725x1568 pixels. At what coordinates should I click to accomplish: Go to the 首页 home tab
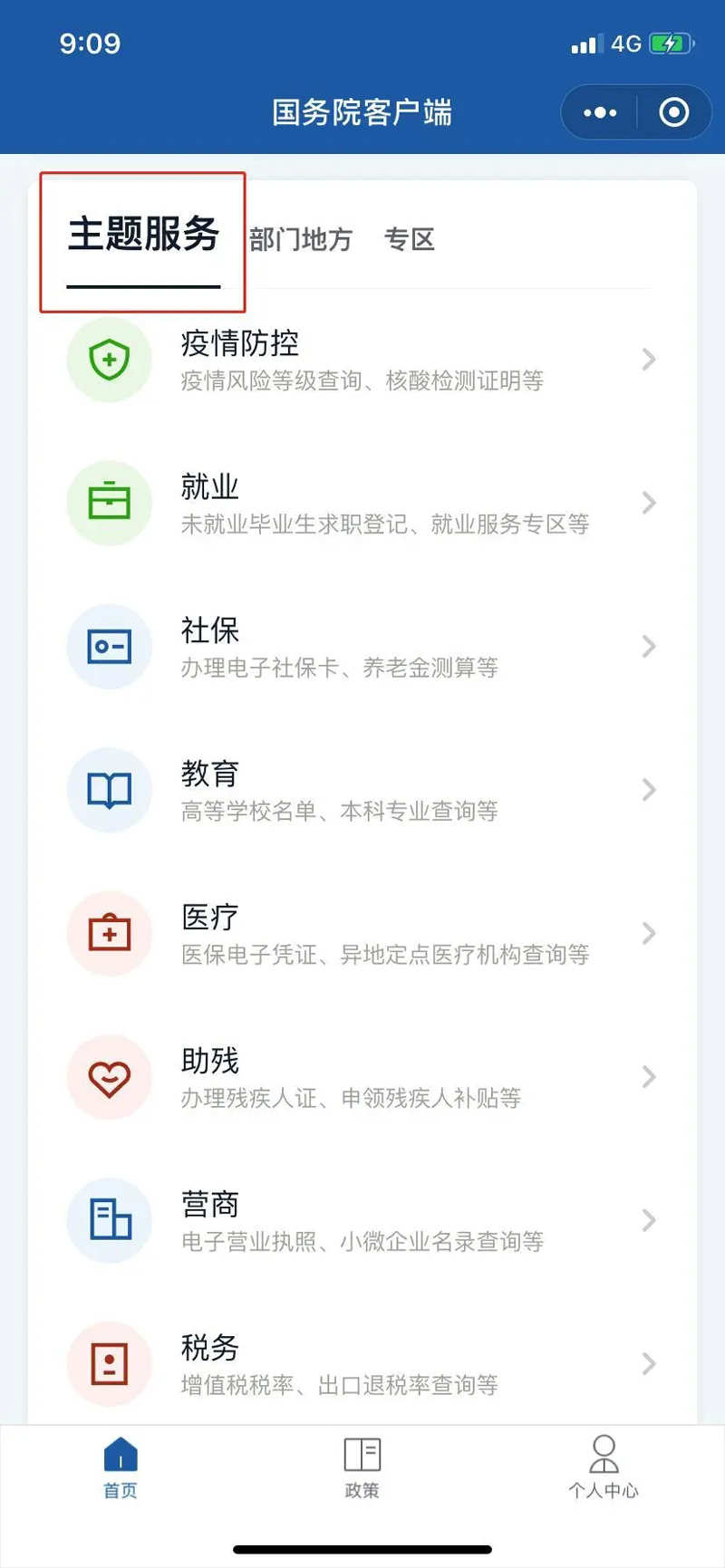point(121,1467)
